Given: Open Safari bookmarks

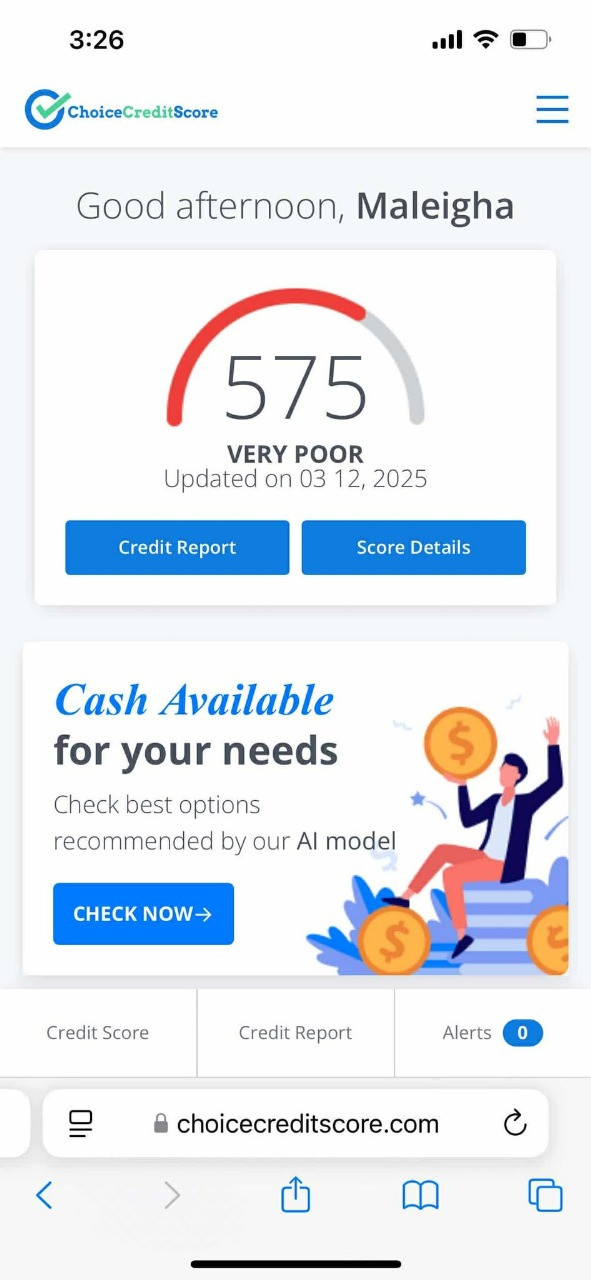Looking at the screenshot, I should [421, 1194].
